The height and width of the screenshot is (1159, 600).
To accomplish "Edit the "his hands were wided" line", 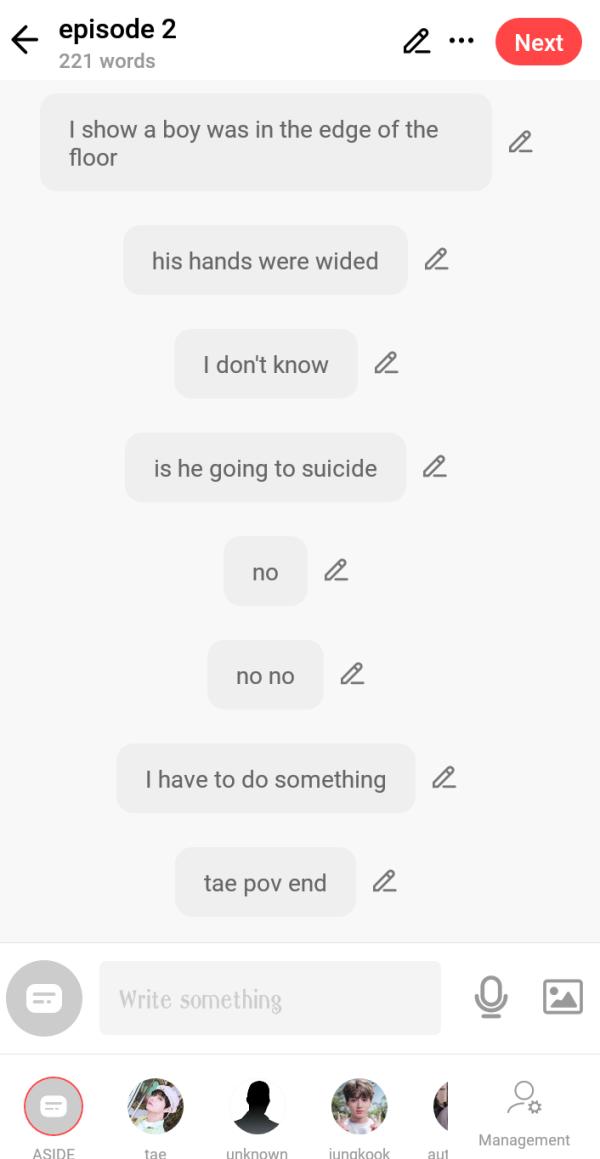I will (x=436, y=260).
